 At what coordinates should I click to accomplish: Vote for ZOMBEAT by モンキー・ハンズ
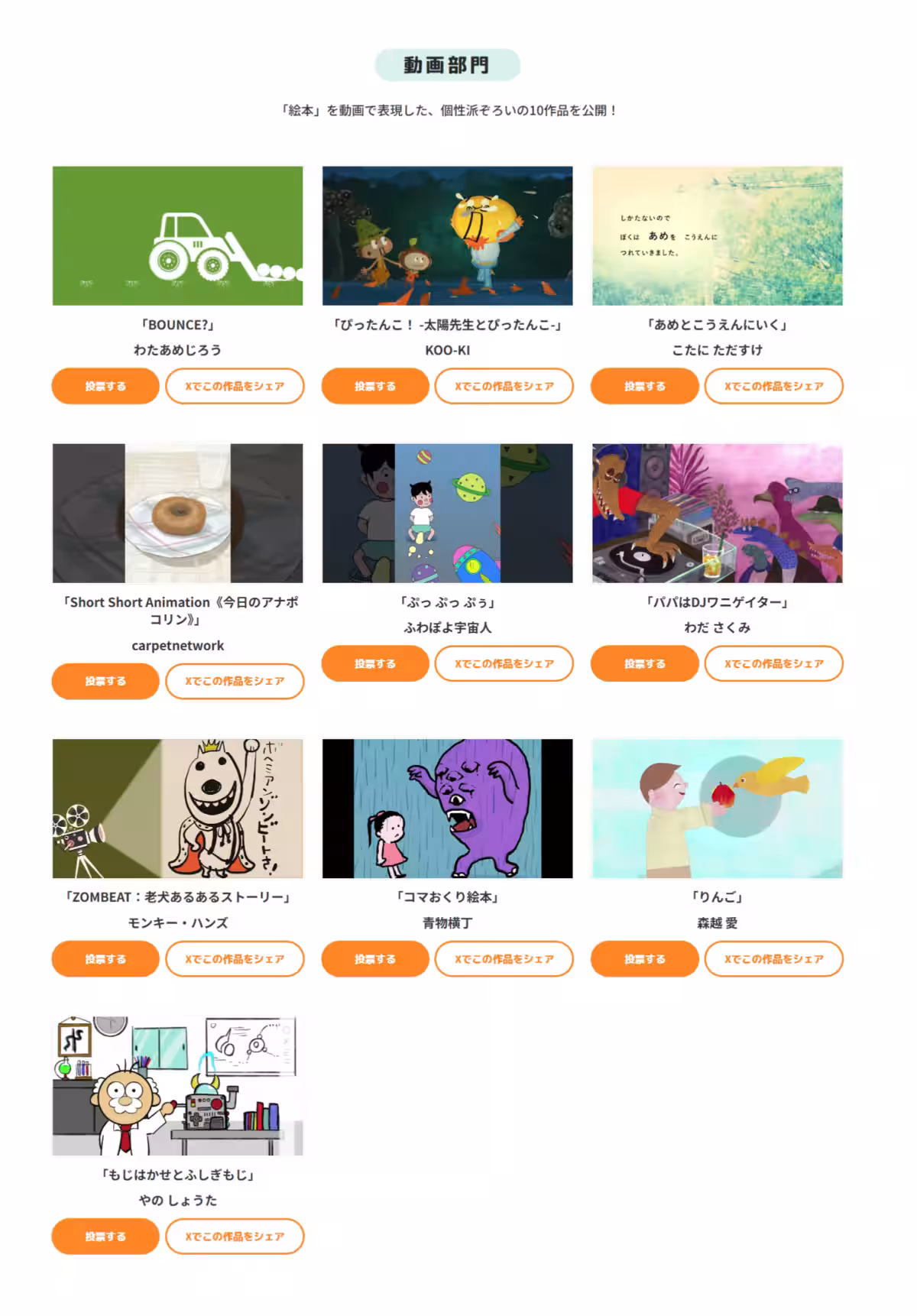105,958
